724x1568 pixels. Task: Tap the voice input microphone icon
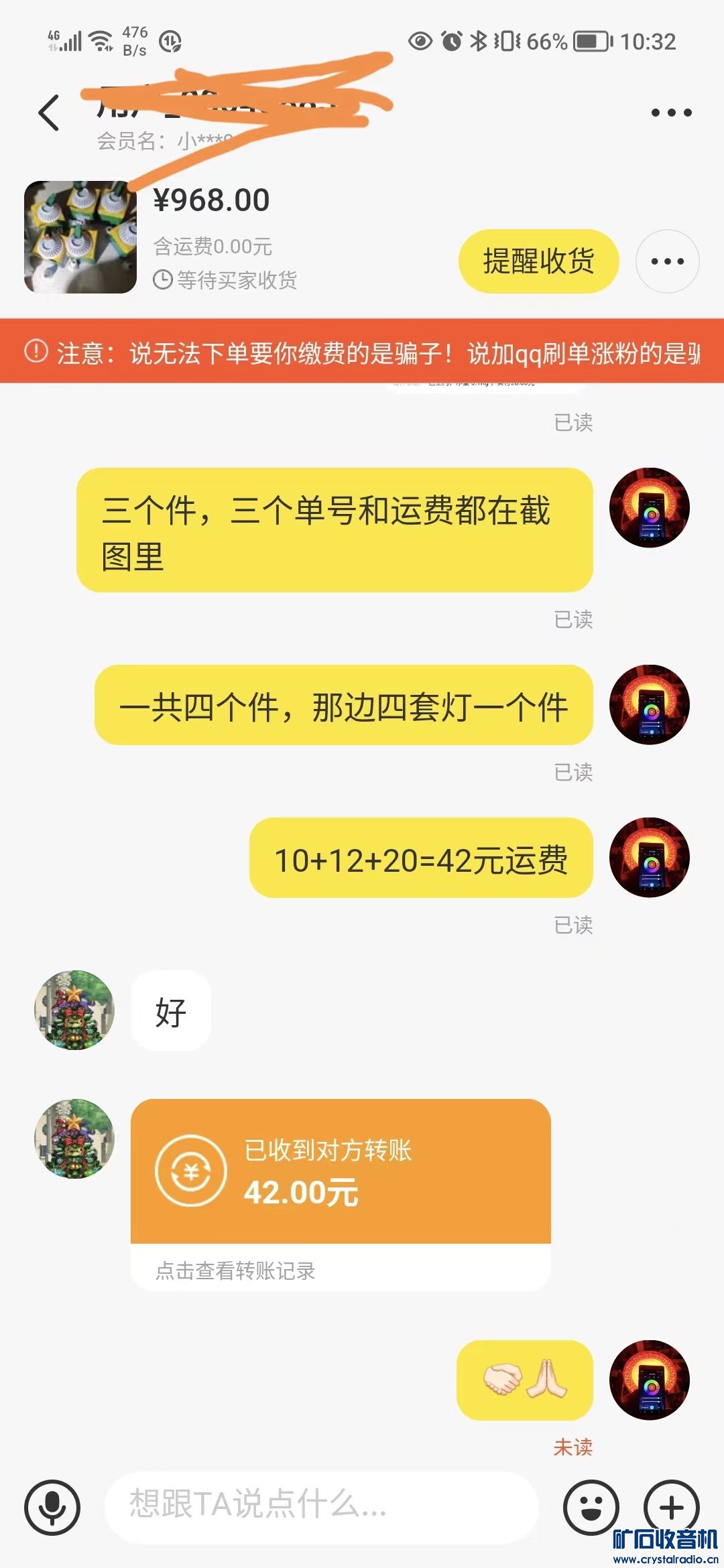click(52, 1508)
